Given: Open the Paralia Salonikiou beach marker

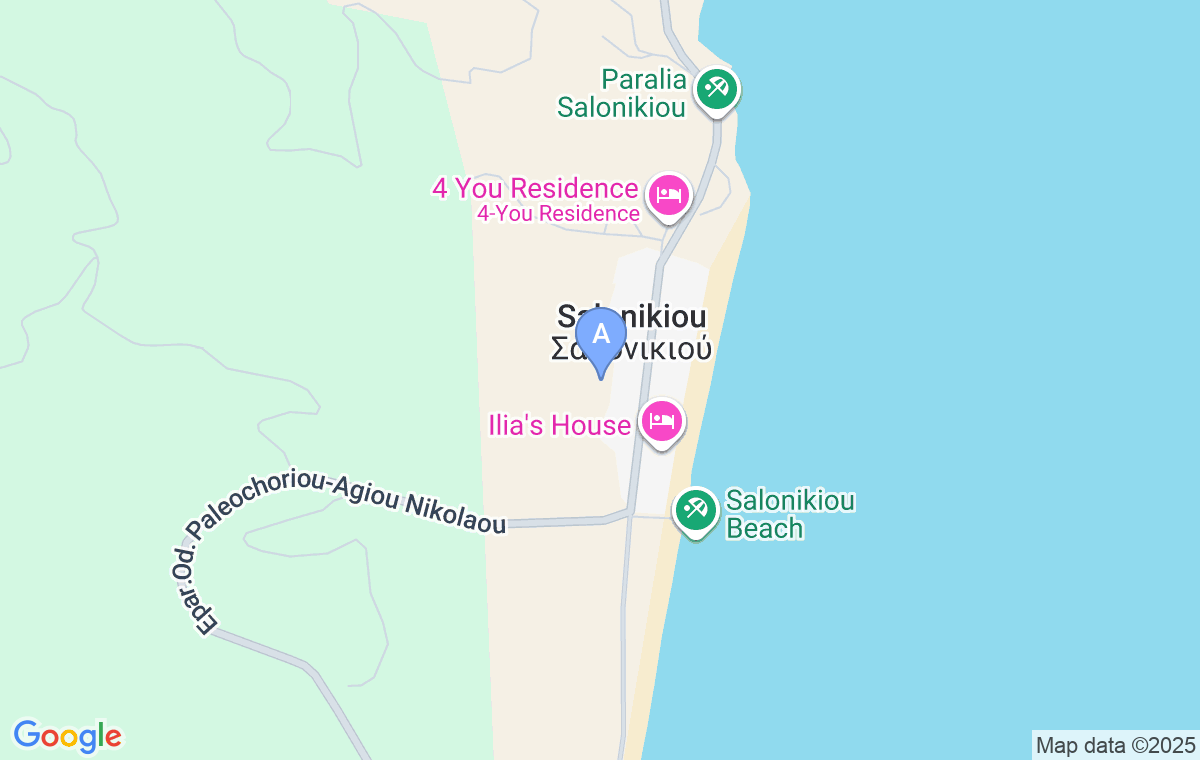Looking at the screenshot, I should tap(716, 89).
